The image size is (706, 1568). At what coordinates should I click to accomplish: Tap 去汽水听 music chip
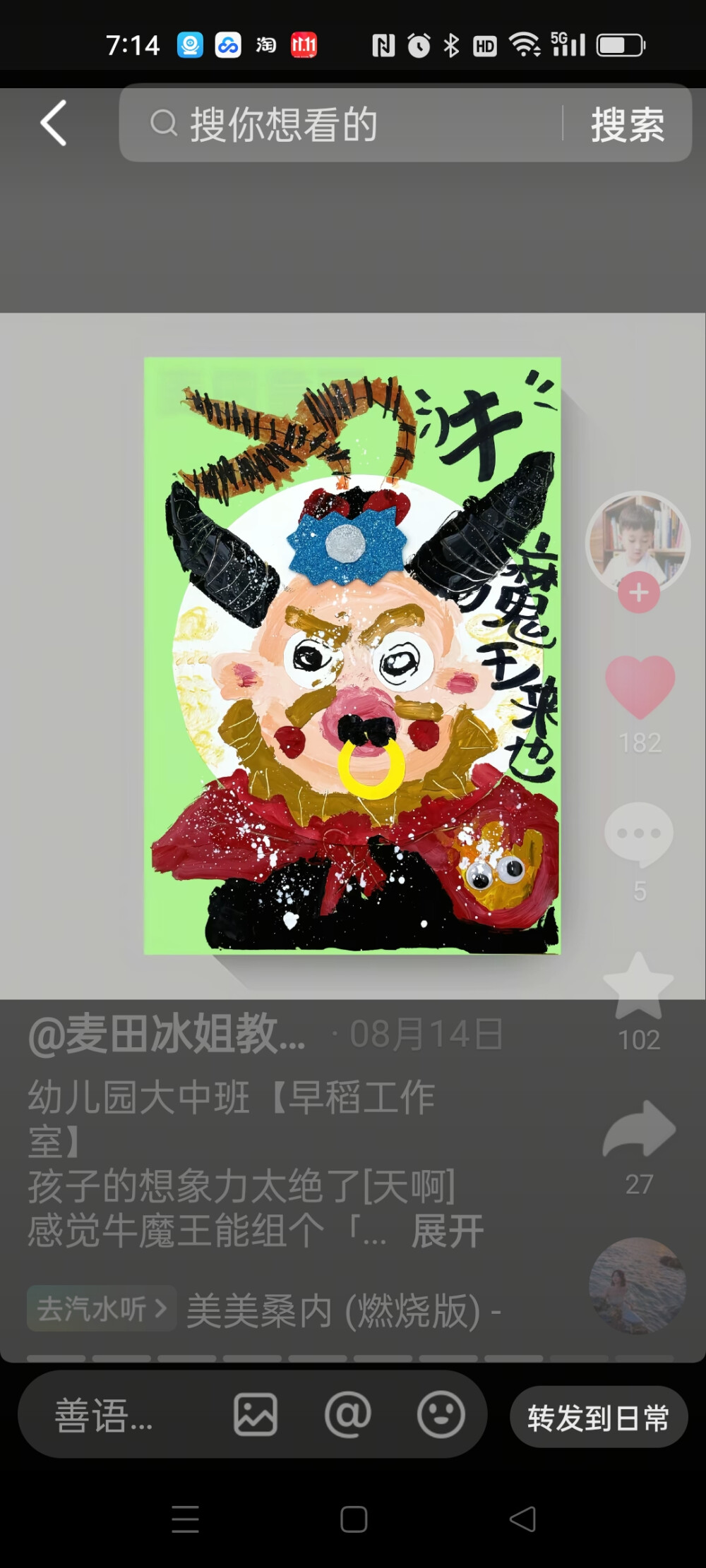coord(102,1309)
